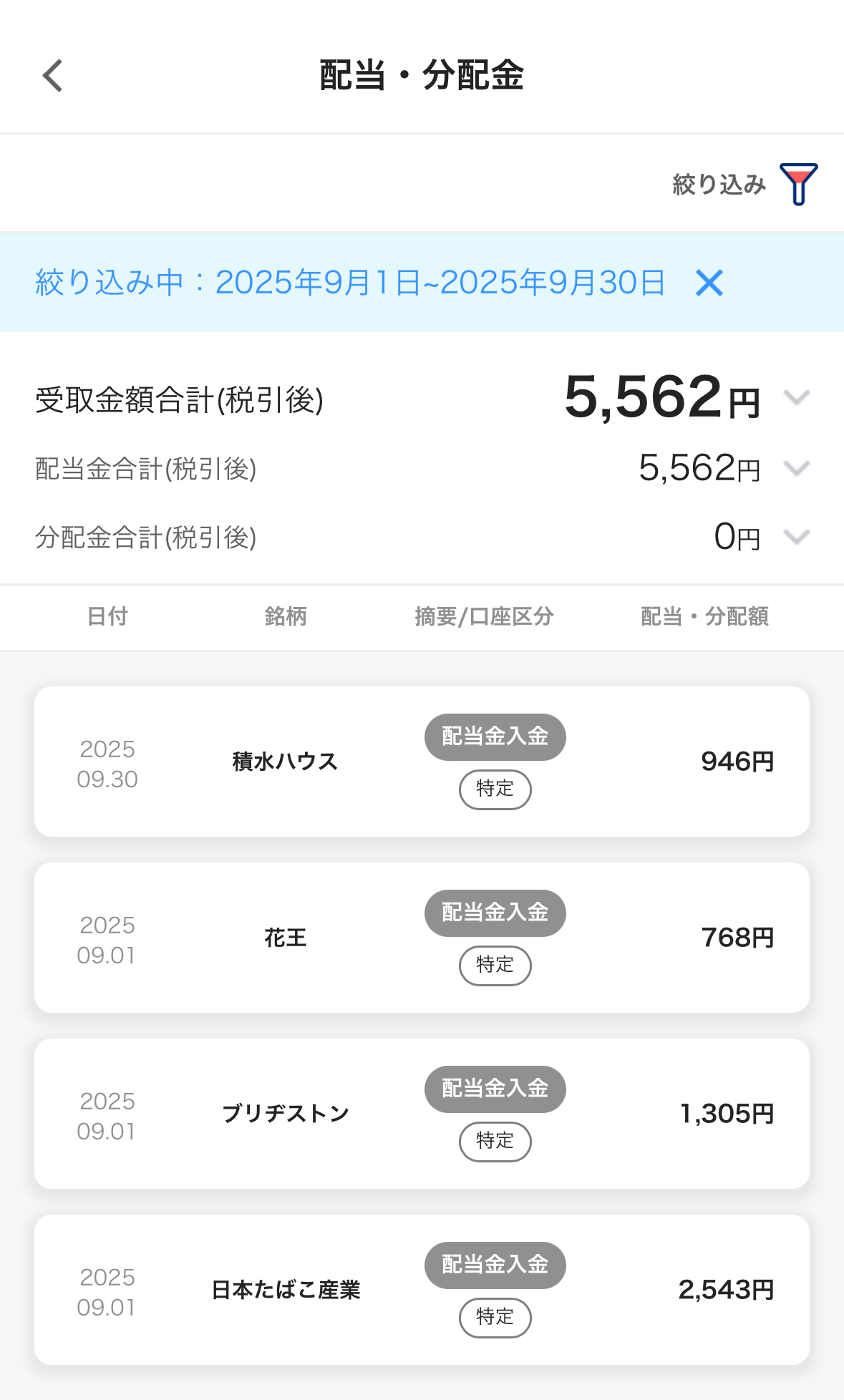This screenshot has width=844, height=1400.
Task: Clear the active date range filter
Action: pyautogui.click(x=709, y=283)
